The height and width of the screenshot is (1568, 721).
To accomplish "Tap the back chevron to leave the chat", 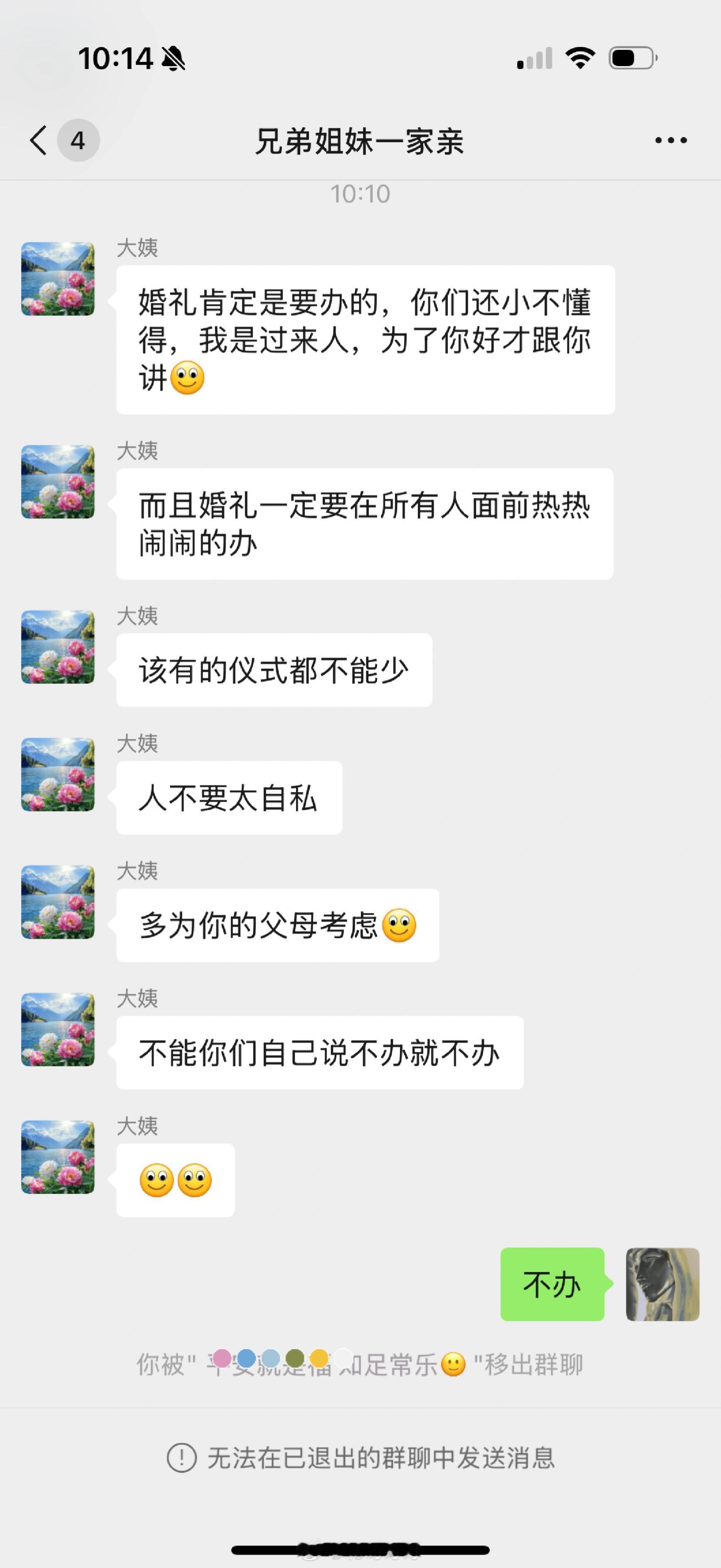I will 38,140.
